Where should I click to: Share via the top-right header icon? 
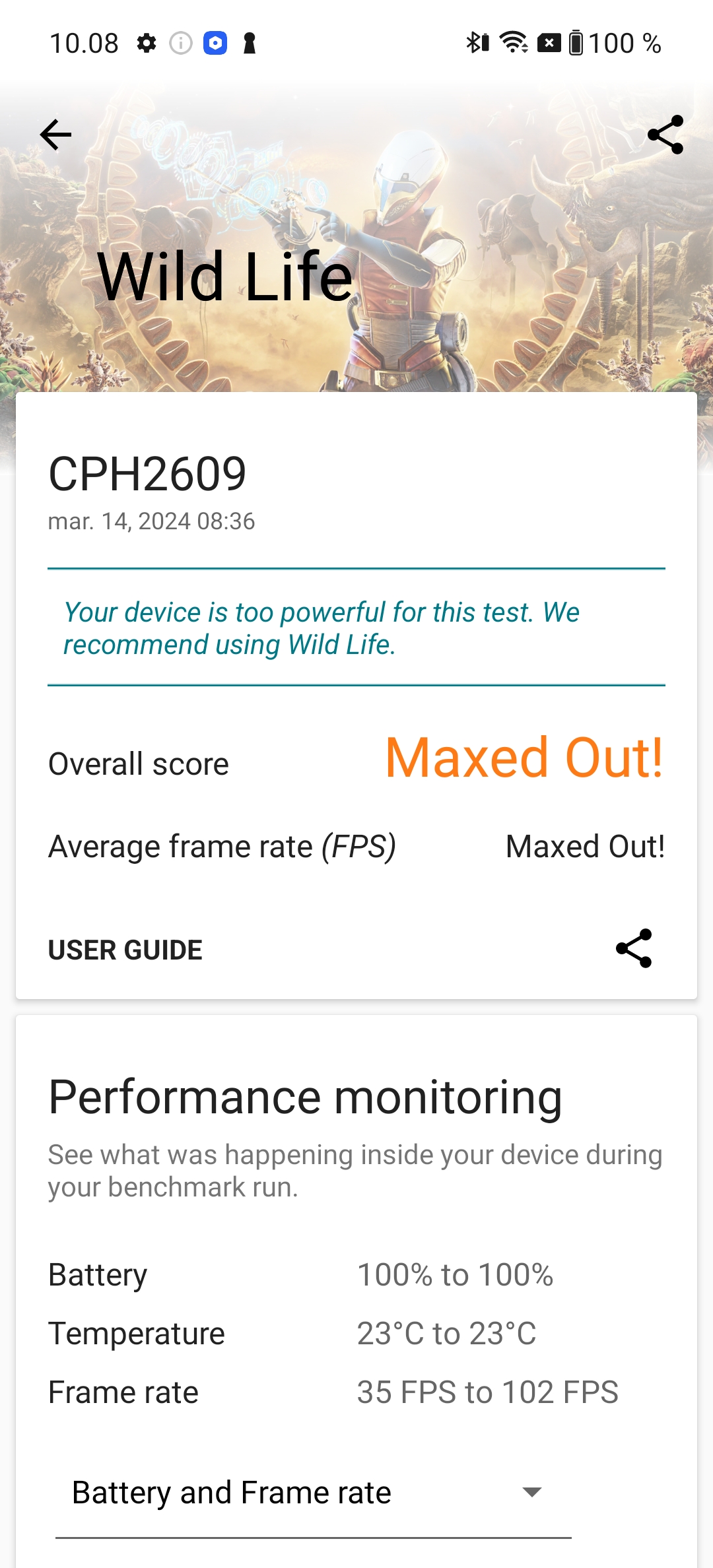click(x=665, y=135)
